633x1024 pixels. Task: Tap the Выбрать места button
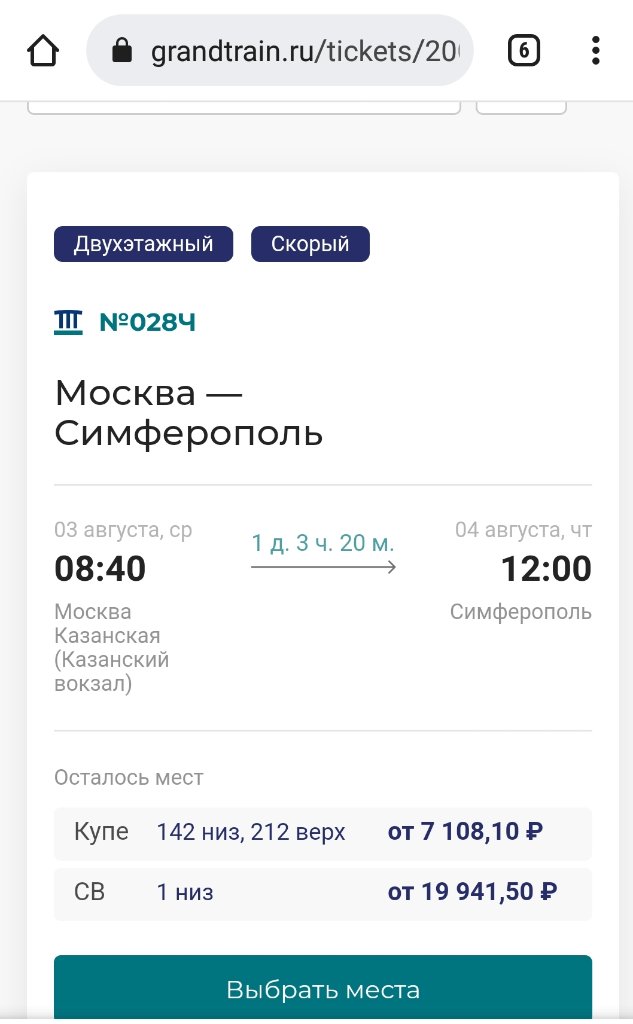pyautogui.click(x=322, y=989)
